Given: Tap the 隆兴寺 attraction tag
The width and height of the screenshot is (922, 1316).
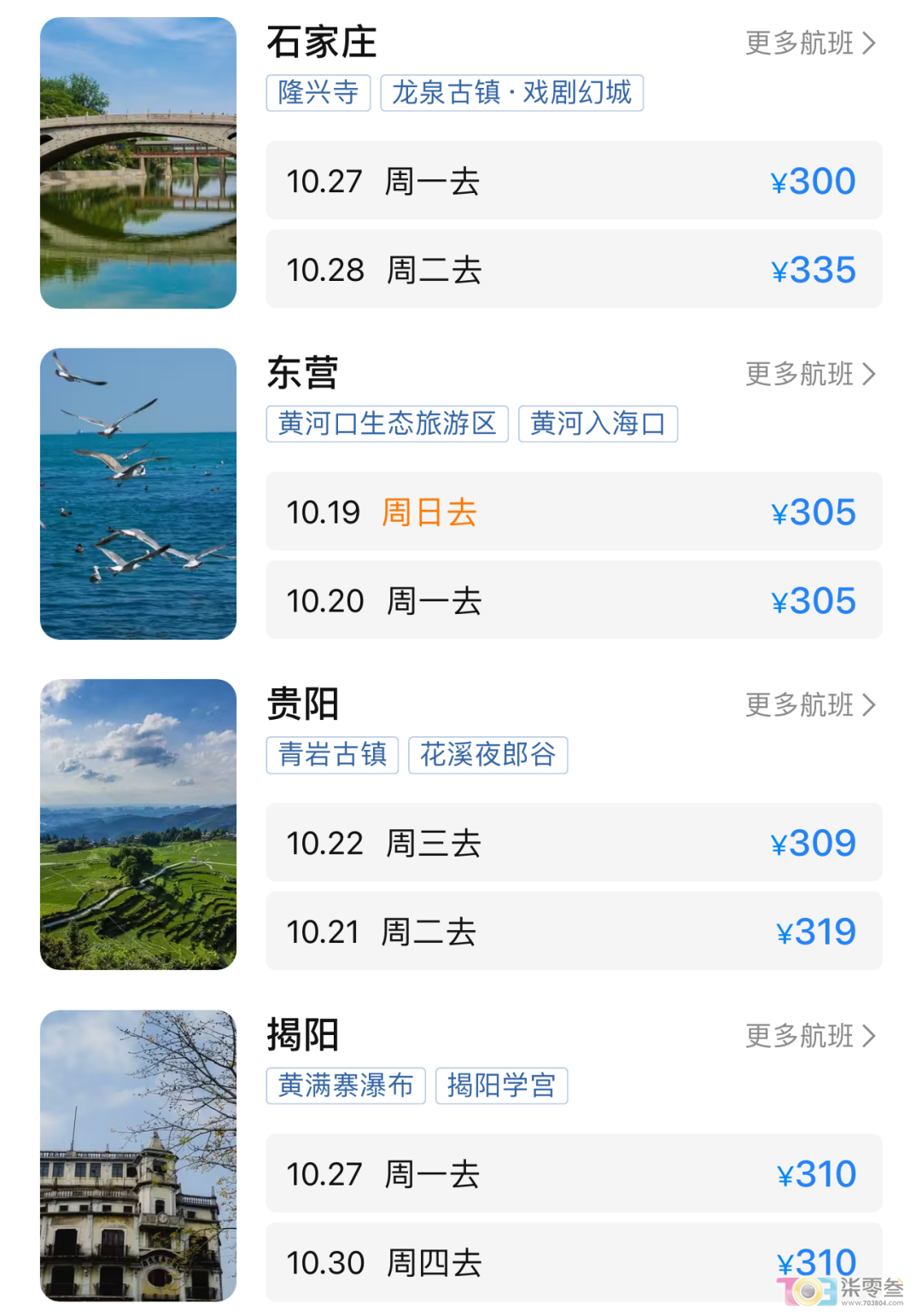Looking at the screenshot, I should (318, 93).
